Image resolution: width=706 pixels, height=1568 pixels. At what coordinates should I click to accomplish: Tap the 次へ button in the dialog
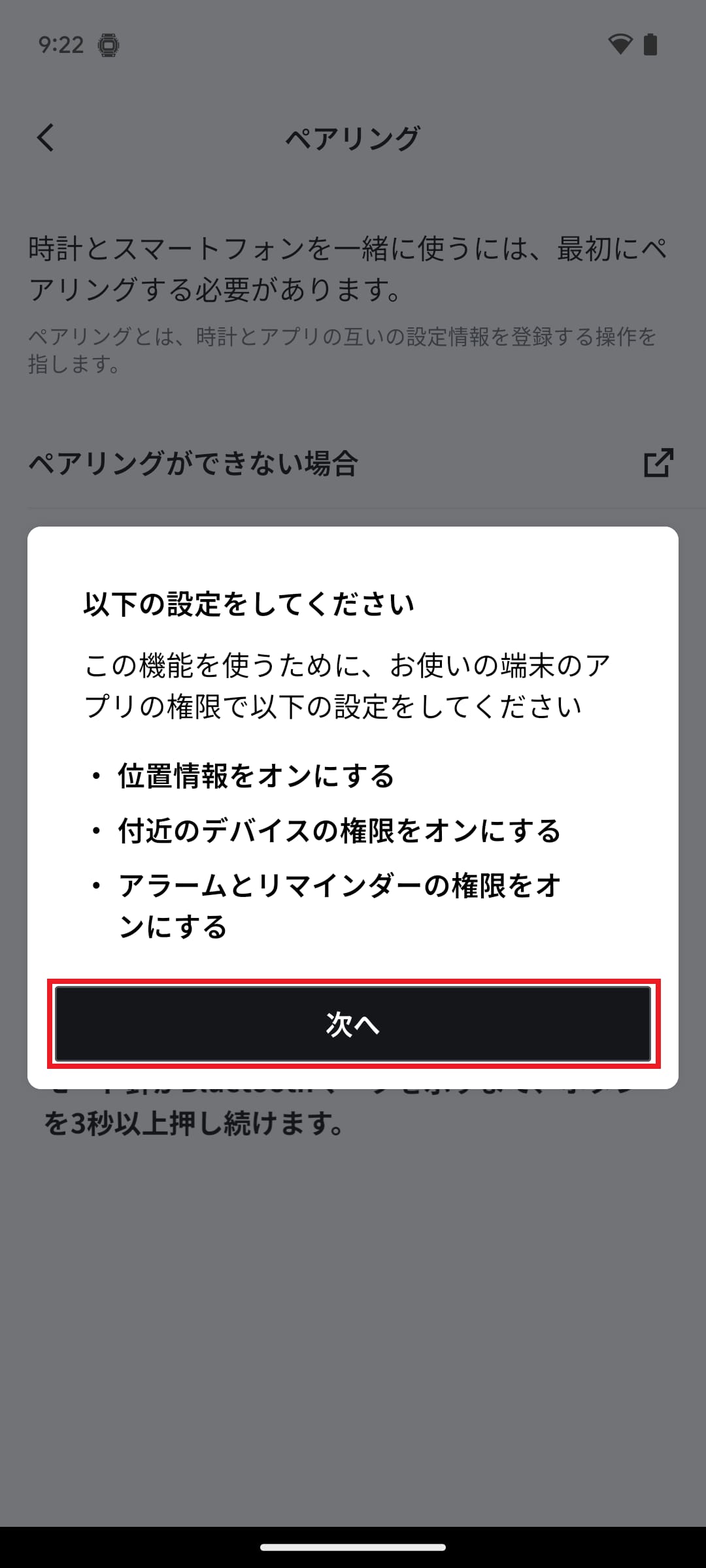(x=353, y=1024)
